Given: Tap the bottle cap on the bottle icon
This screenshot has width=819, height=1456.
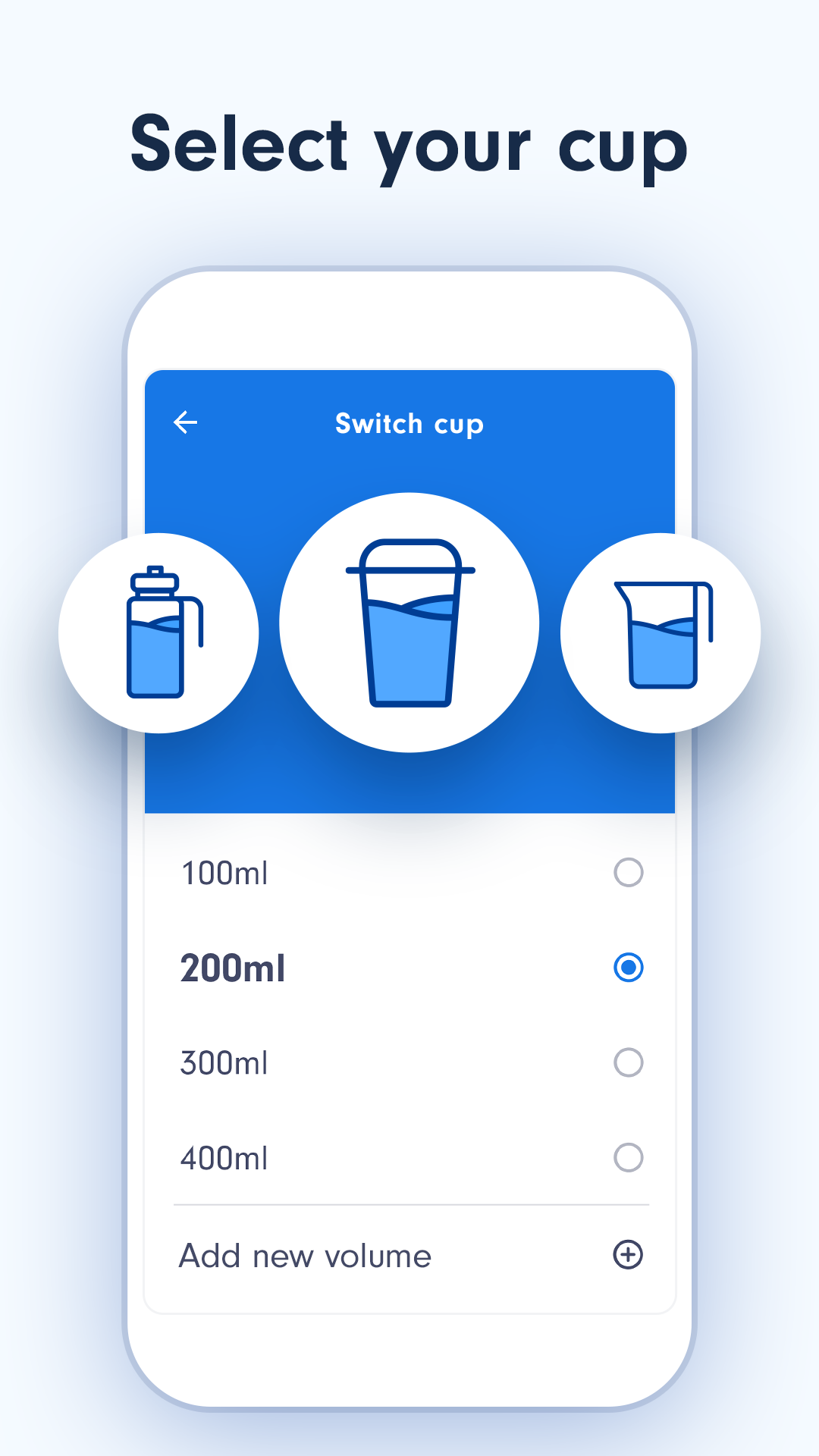Looking at the screenshot, I should pos(154,580).
